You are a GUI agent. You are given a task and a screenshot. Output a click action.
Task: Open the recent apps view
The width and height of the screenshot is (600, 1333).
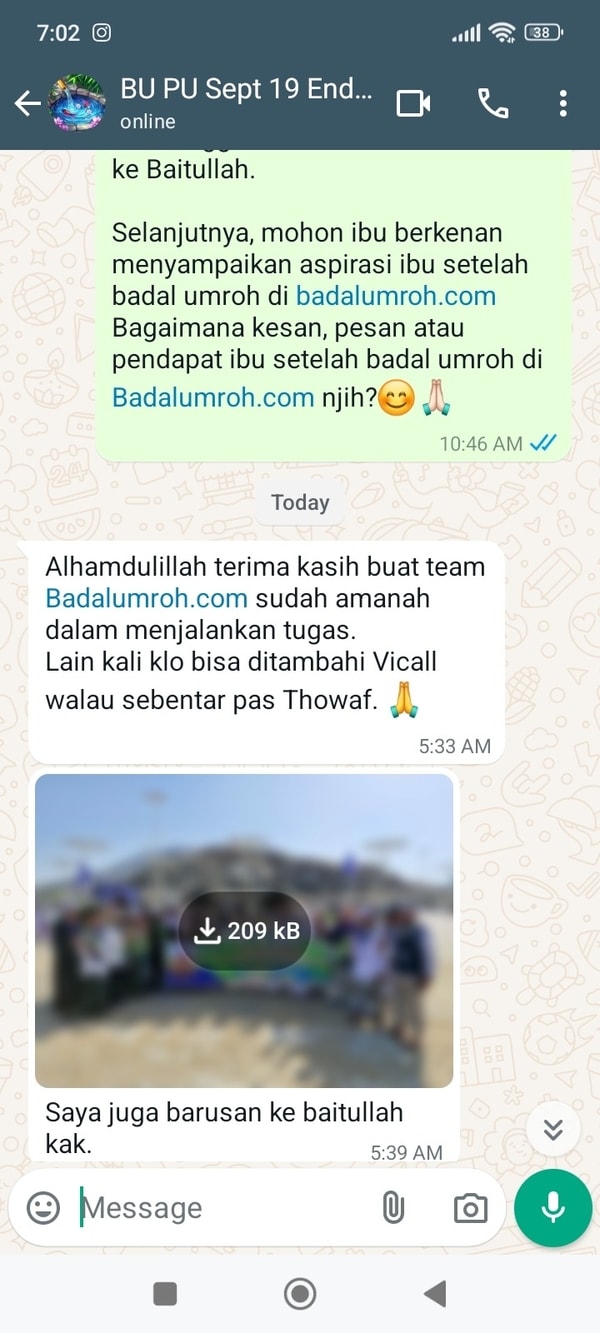(165, 1294)
